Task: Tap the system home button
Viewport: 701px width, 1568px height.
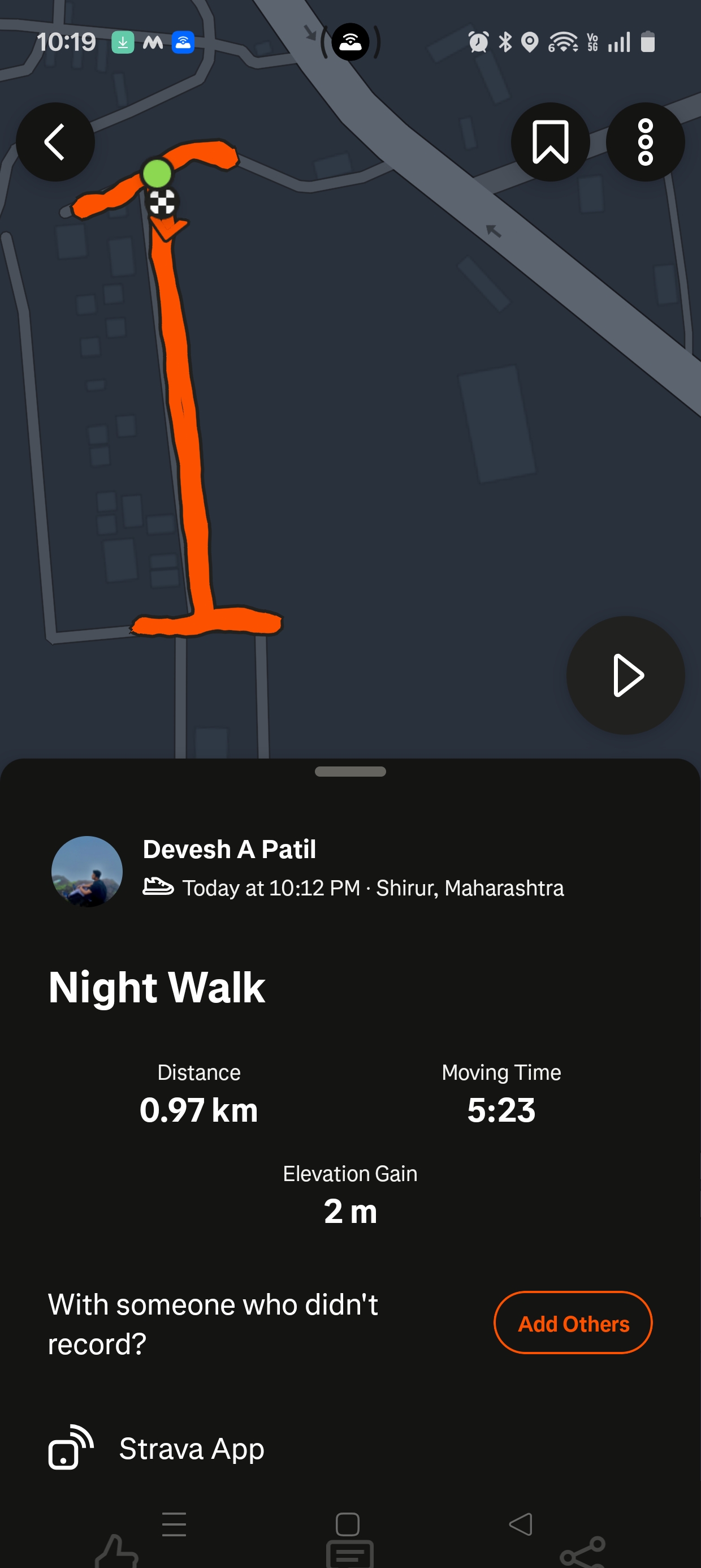Action: [x=348, y=1523]
